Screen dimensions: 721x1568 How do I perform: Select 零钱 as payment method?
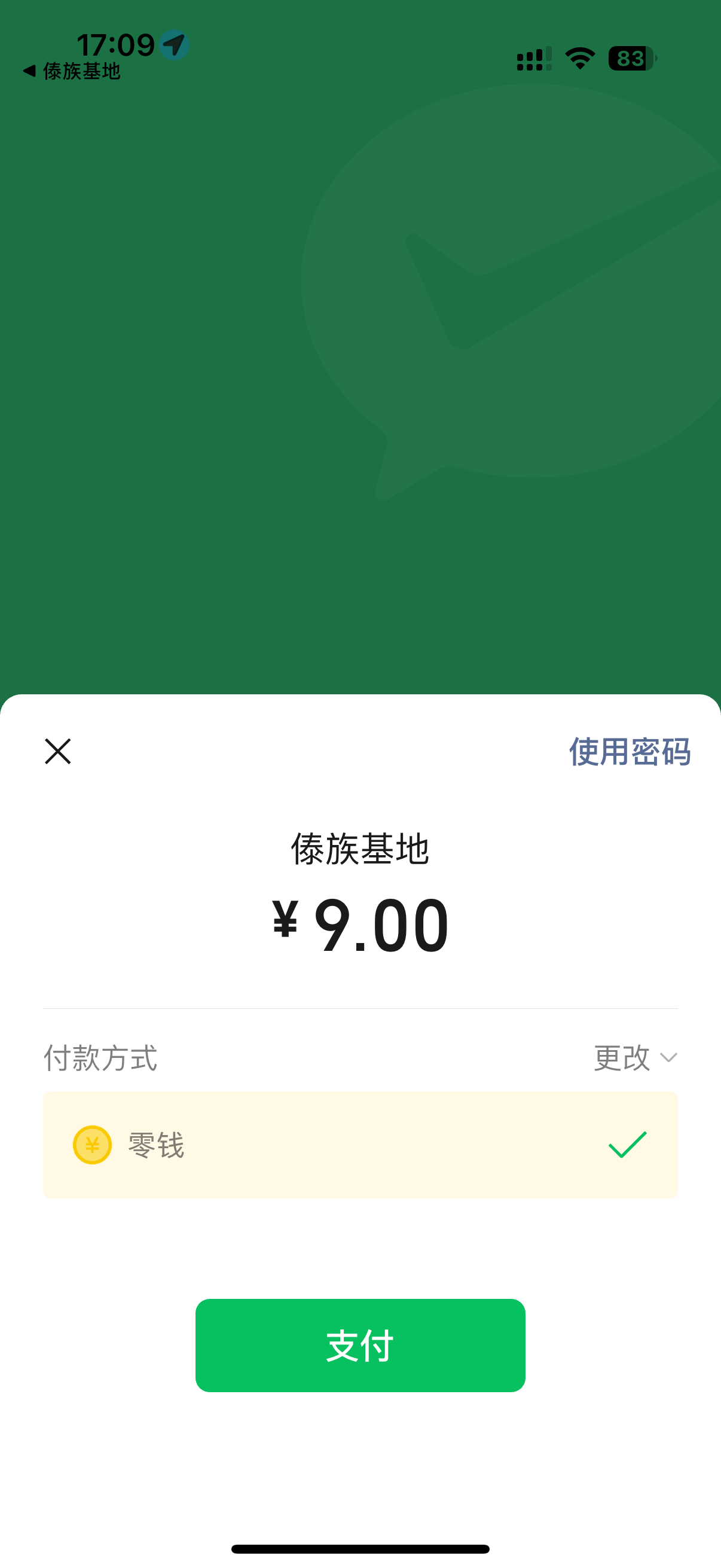(x=359, y=1145)
